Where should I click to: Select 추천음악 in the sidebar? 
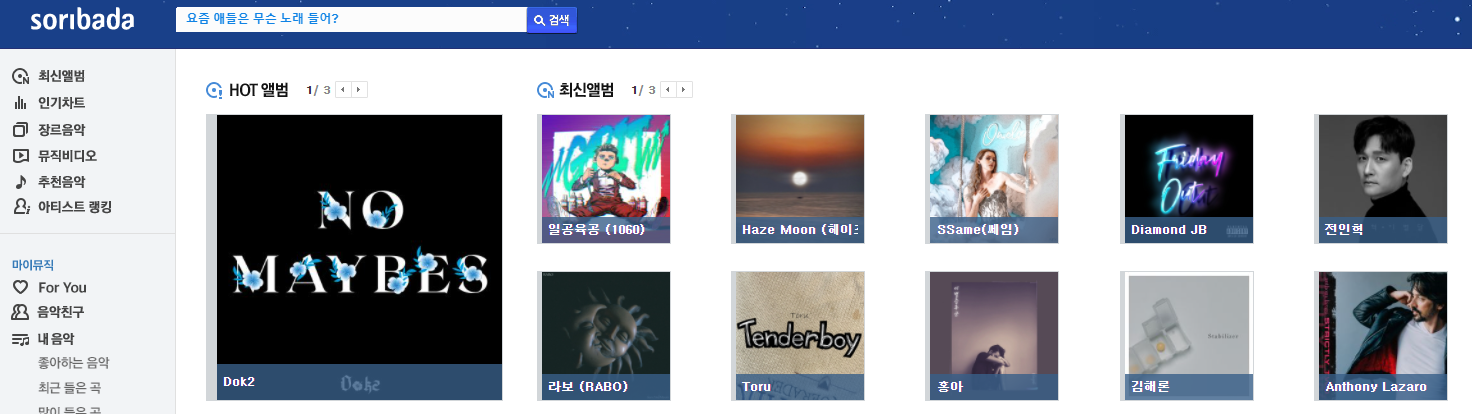click(60, 182)
